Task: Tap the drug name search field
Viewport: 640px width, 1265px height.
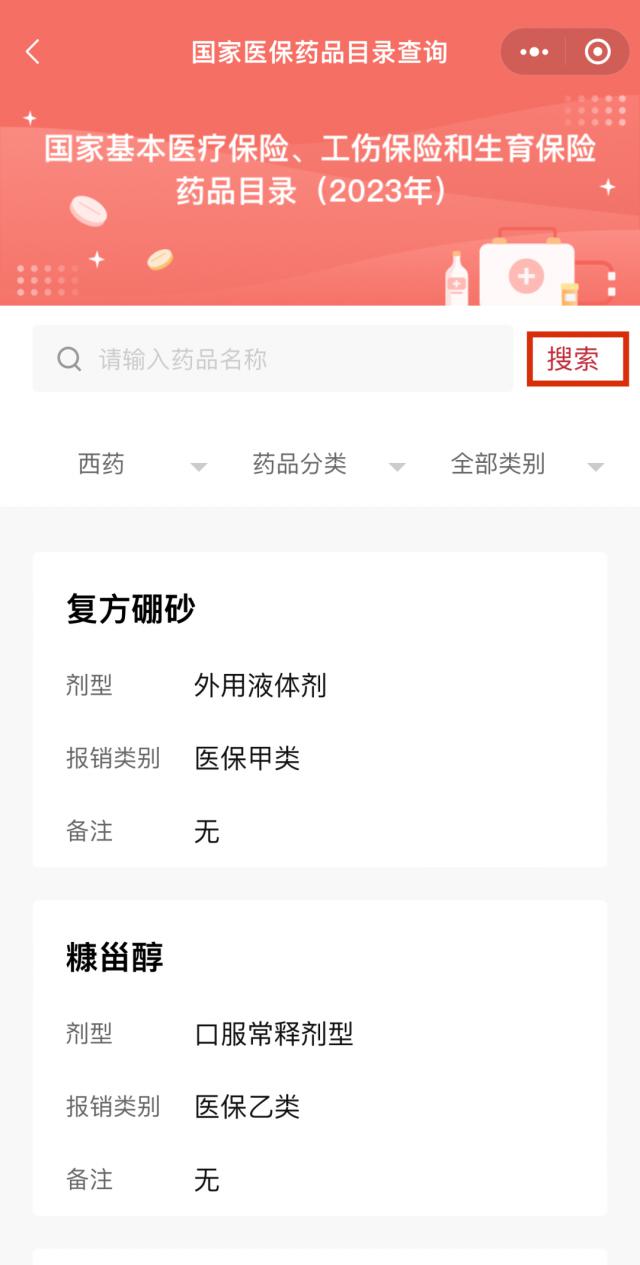Action: coord(272,359)
